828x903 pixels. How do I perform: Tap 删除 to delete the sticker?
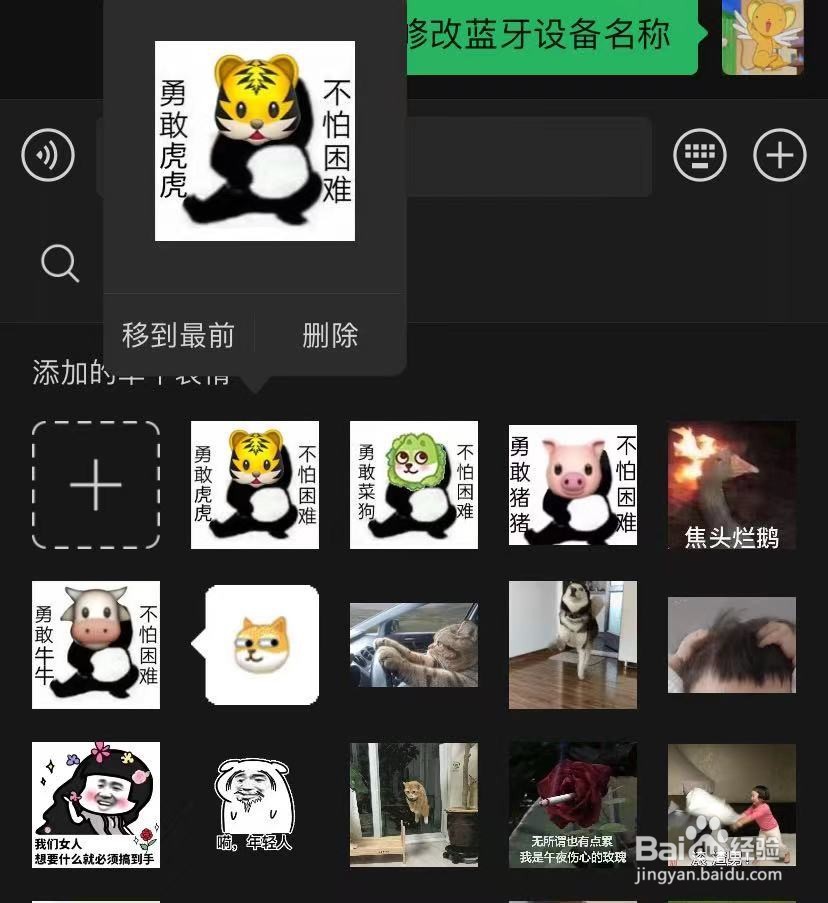tap(330, 337)
